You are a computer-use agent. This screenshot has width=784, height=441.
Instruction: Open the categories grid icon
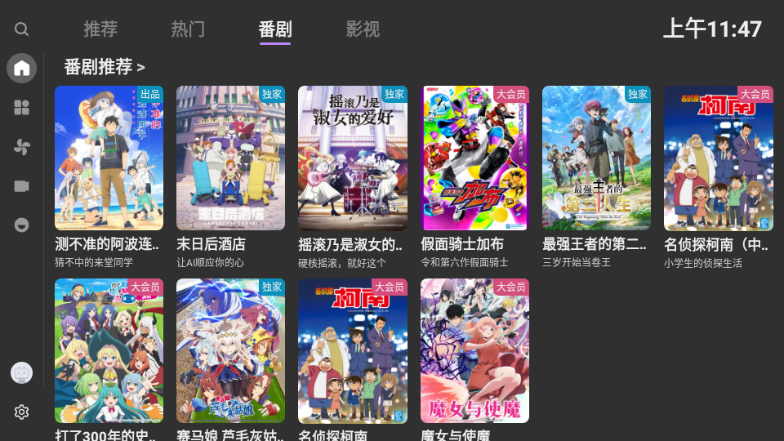pos(22,107)
